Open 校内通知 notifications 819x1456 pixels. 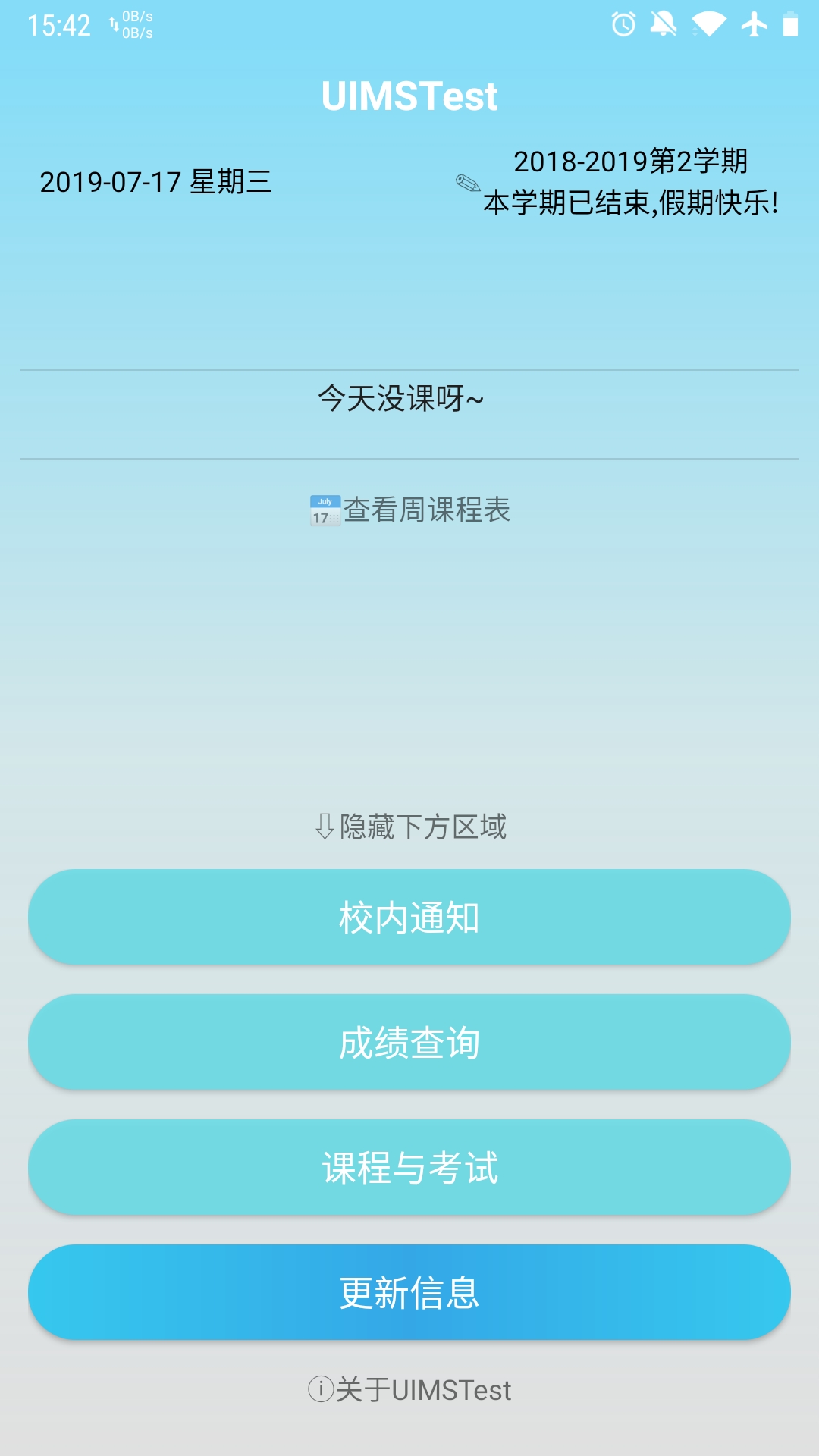[x=409, y=915]
